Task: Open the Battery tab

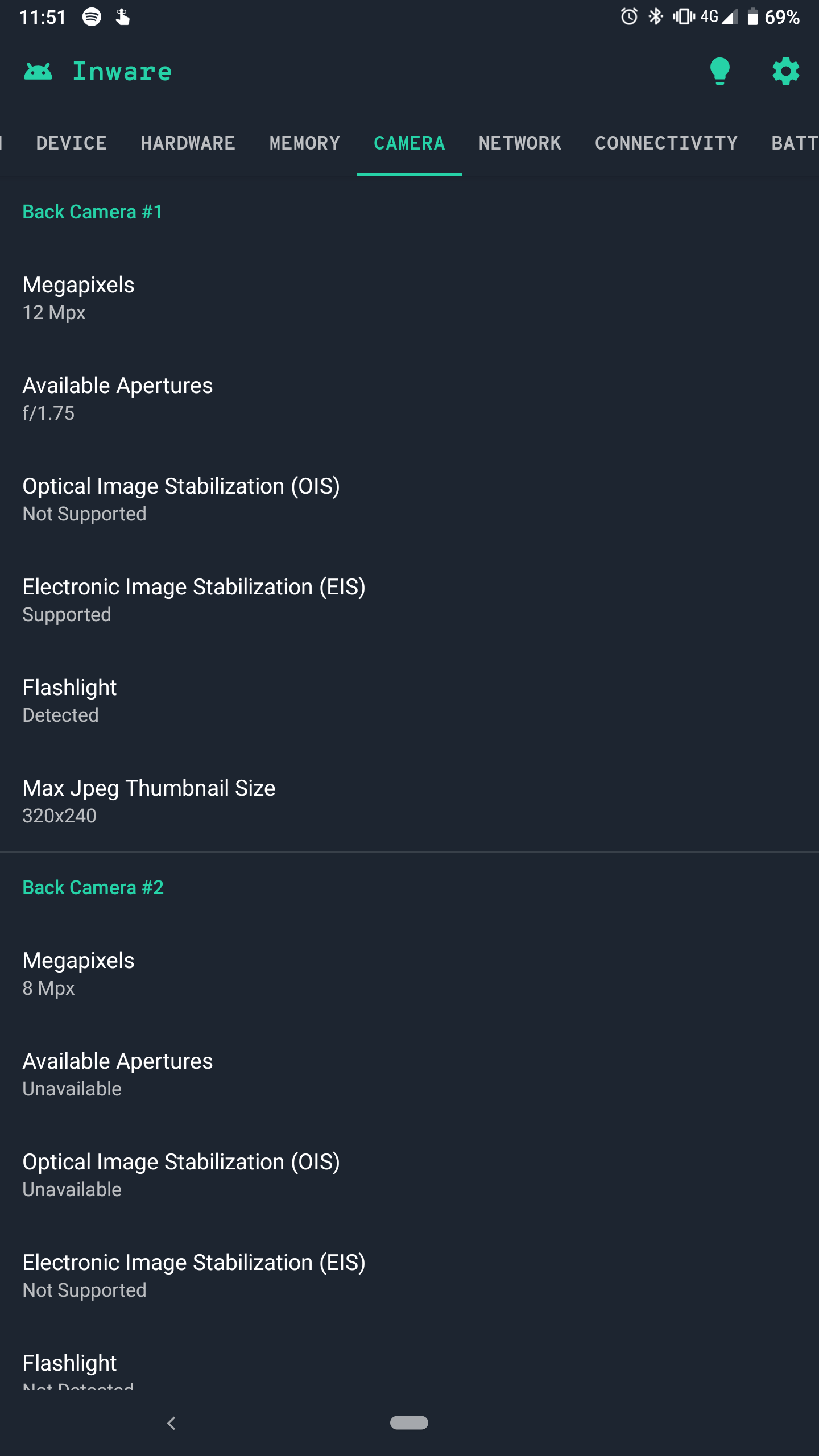Action: [x=795, y=143]
